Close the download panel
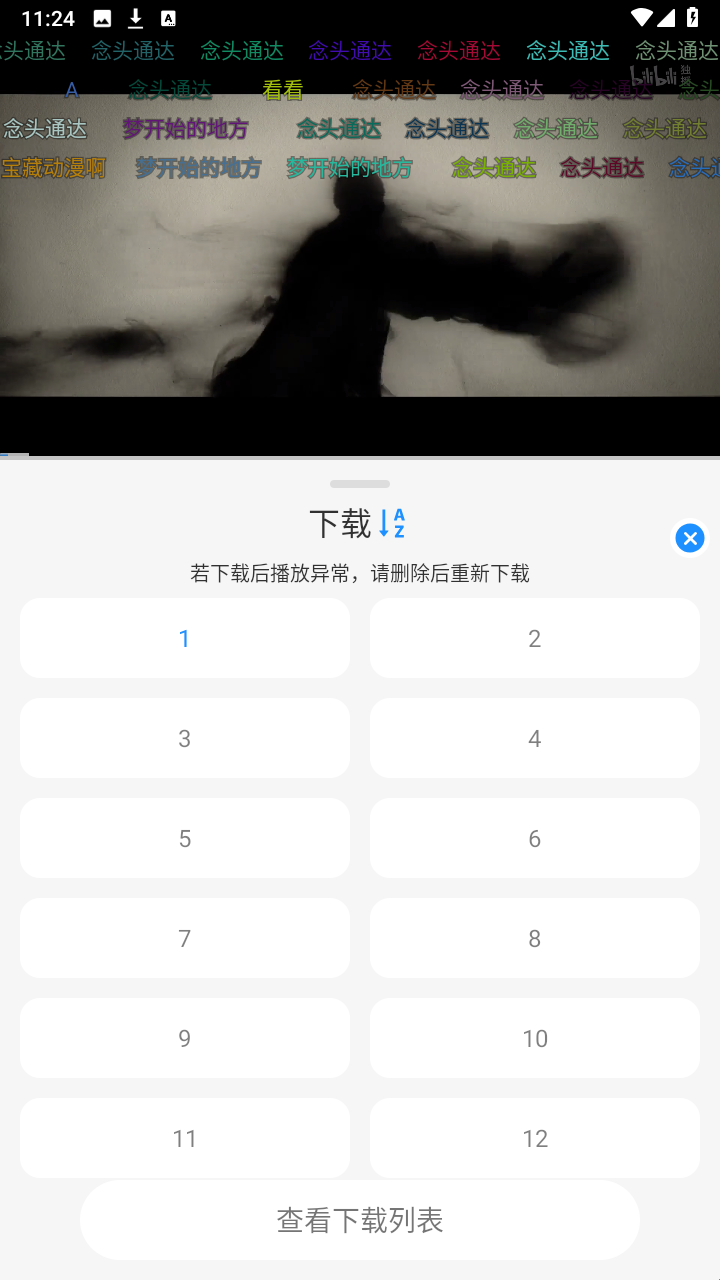This screenshot has width=720, height=1280. pos(689,538)
